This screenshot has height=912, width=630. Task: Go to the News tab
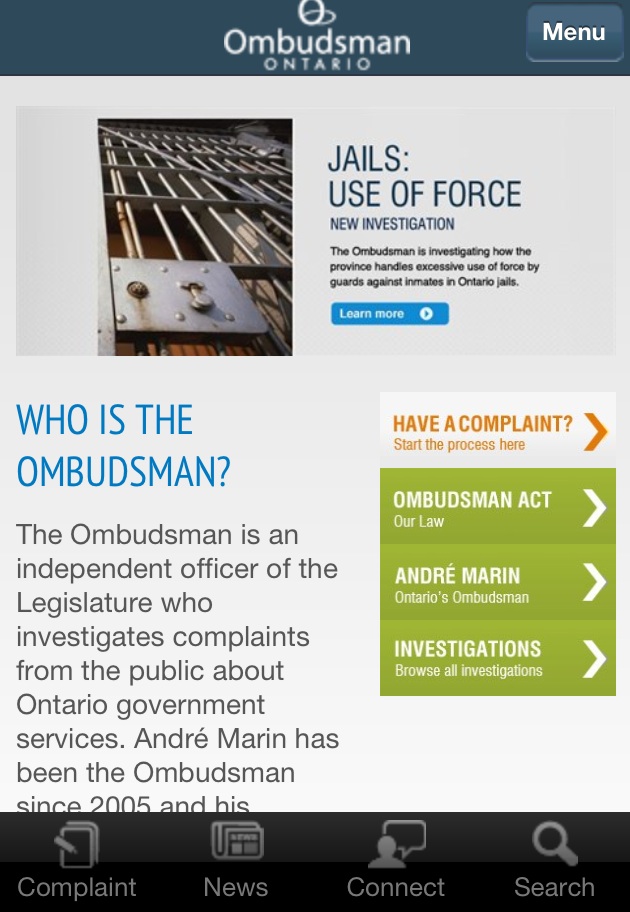click(235, 862)
